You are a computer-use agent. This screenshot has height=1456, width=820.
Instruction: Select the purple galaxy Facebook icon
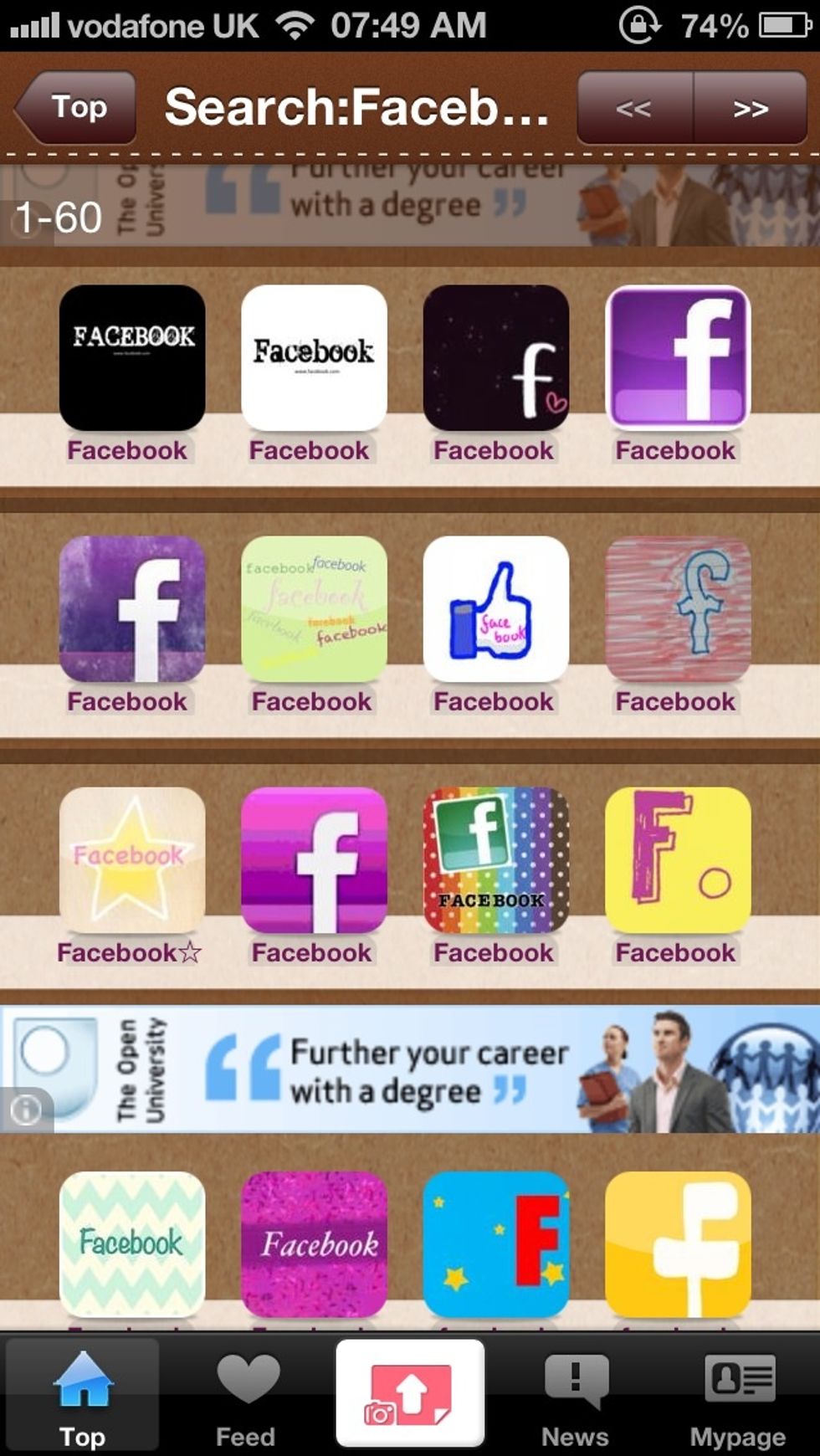coord(131,609)
